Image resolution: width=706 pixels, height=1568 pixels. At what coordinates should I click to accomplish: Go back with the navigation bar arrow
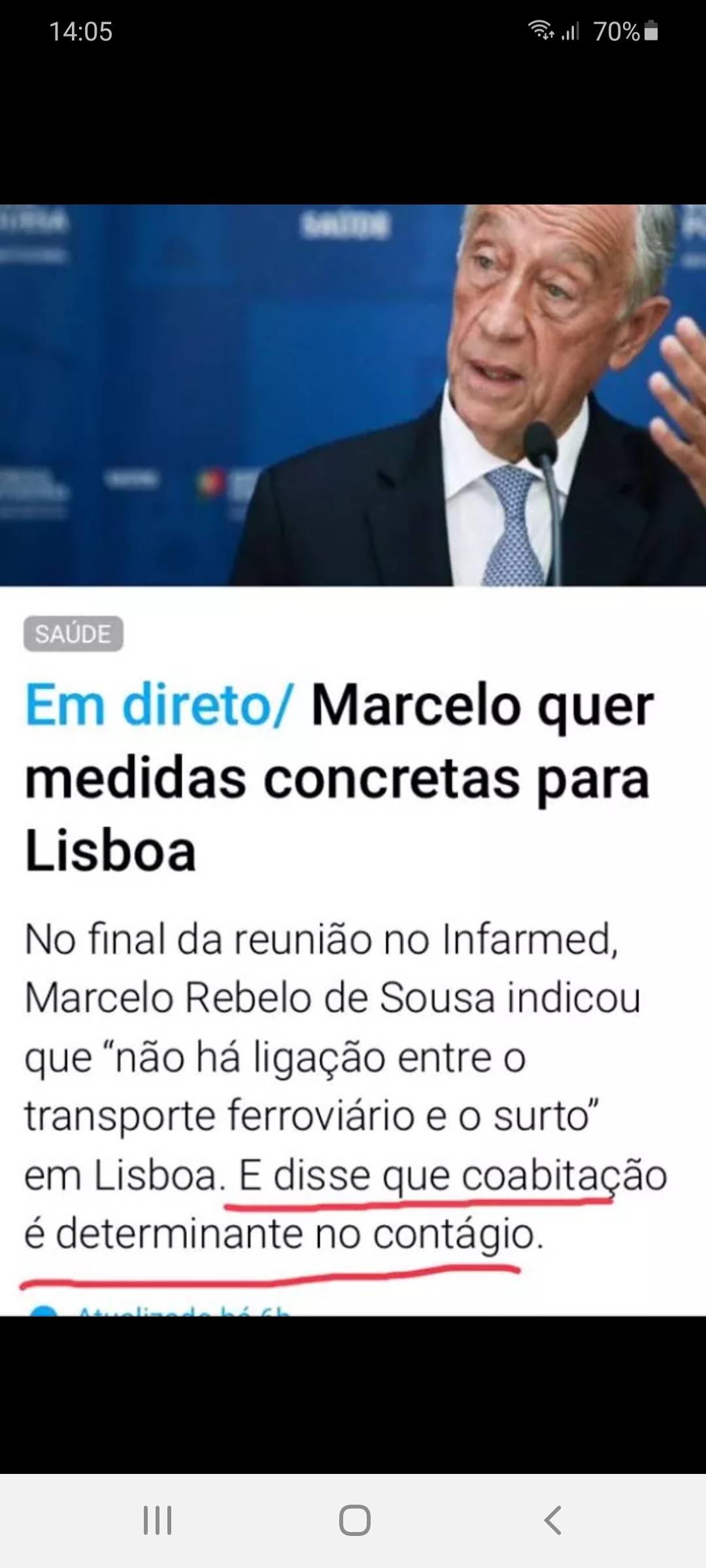click(552, 1520)
